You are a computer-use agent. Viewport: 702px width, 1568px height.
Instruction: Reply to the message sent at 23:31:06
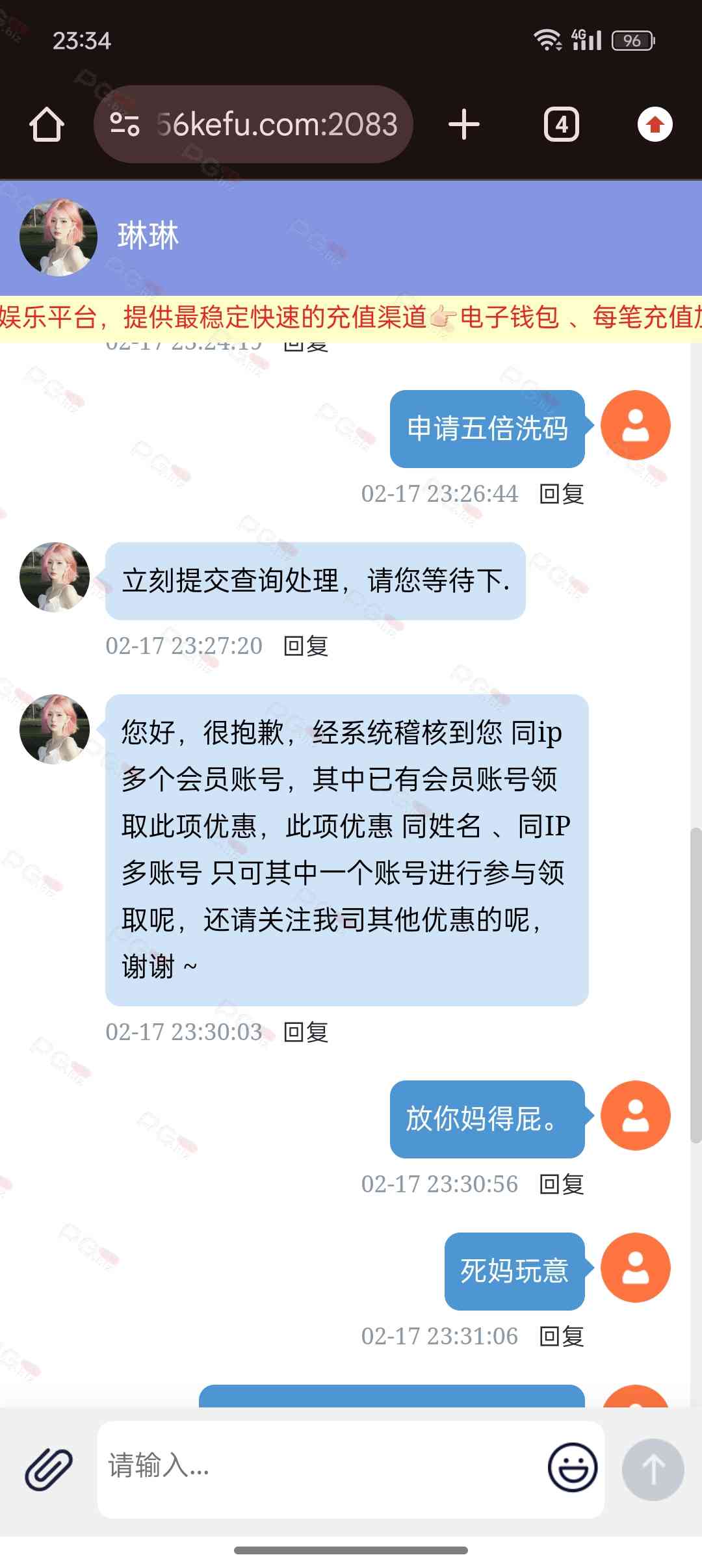click(562, 1337)
